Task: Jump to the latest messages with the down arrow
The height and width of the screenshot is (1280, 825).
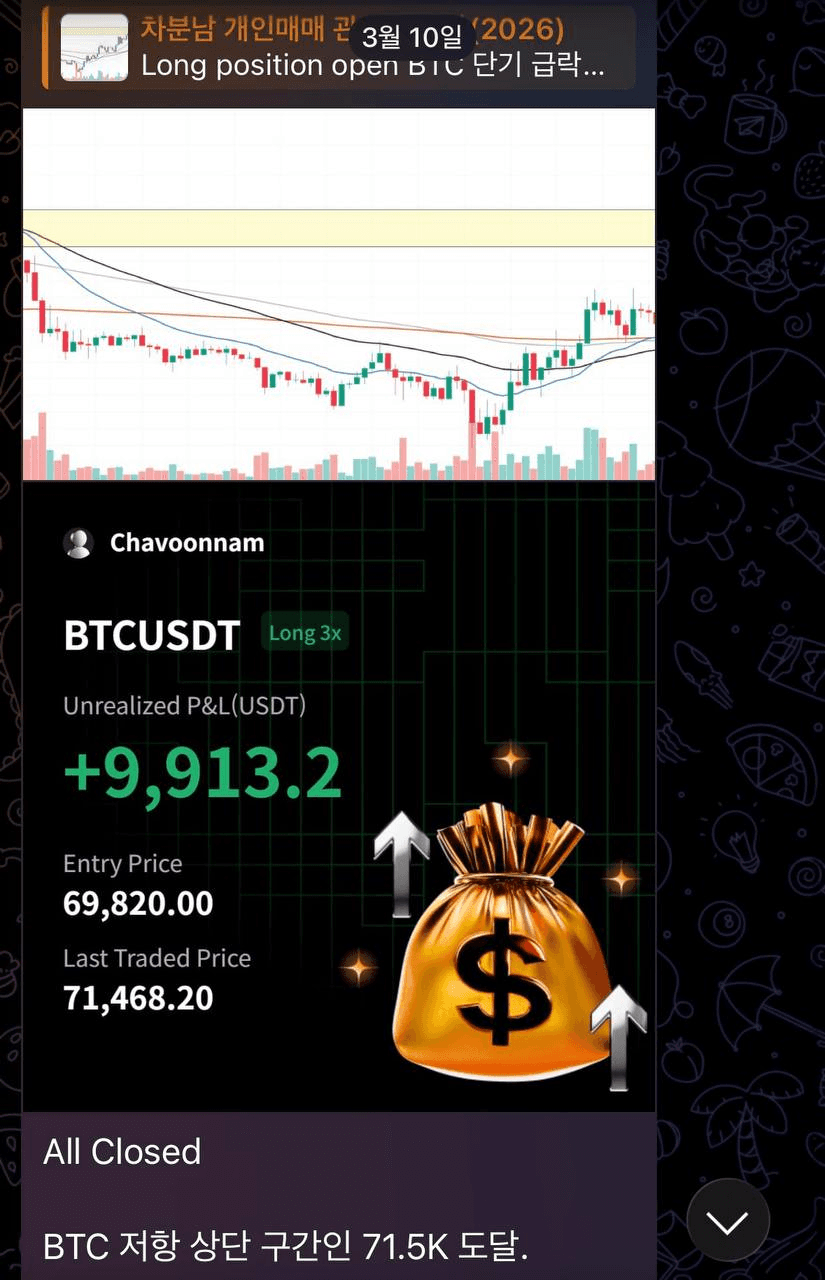Action: (x=728, y=1220)
